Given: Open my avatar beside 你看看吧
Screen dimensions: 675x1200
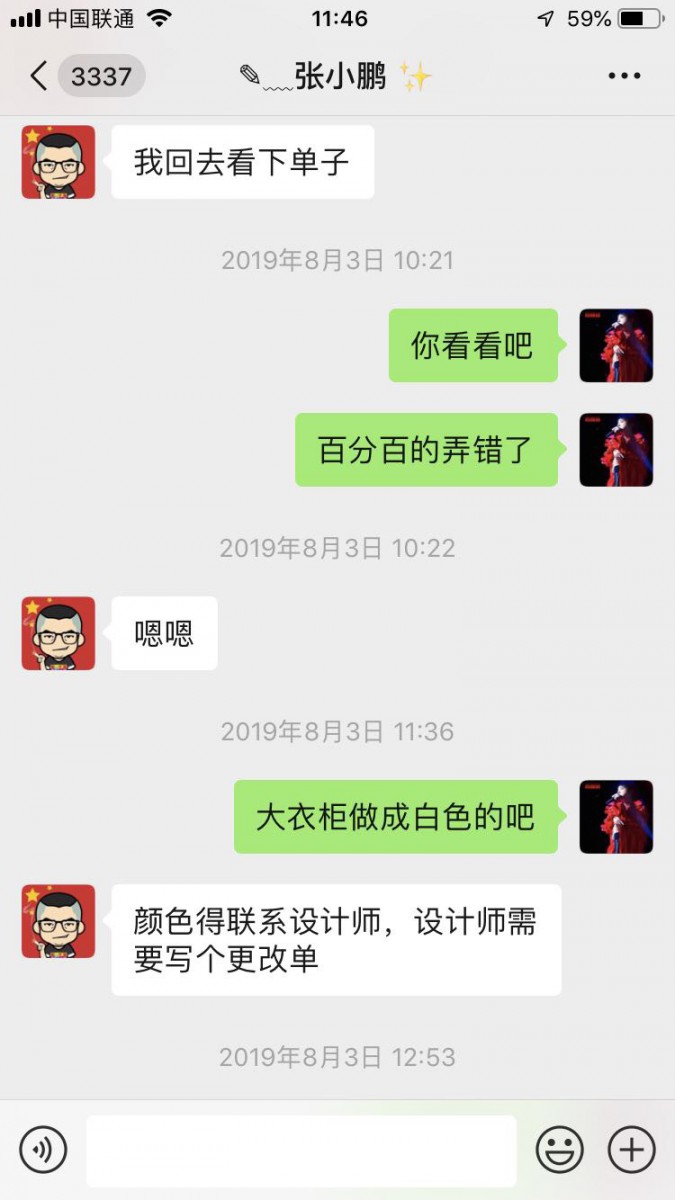Looking at the screenshot, I should tap(616, 346).
